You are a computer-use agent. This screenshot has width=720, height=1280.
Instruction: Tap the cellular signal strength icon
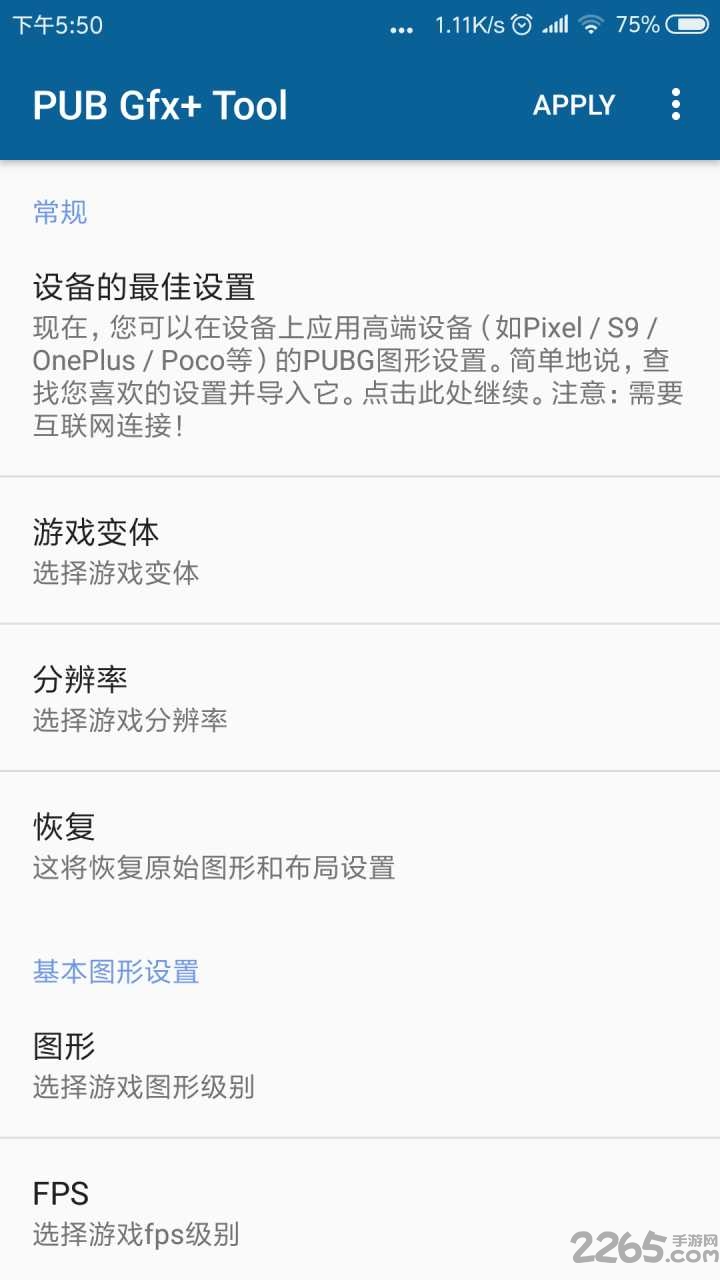point(555,24)
